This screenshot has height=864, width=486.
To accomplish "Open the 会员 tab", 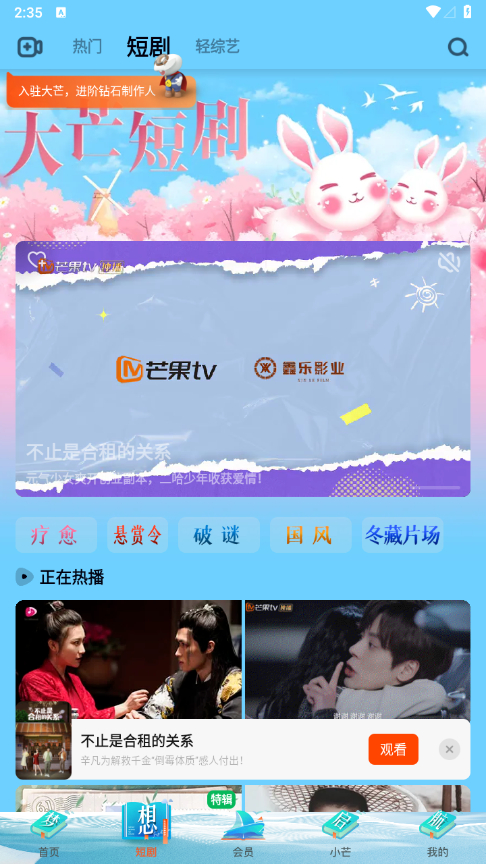I will pos(243,834).
